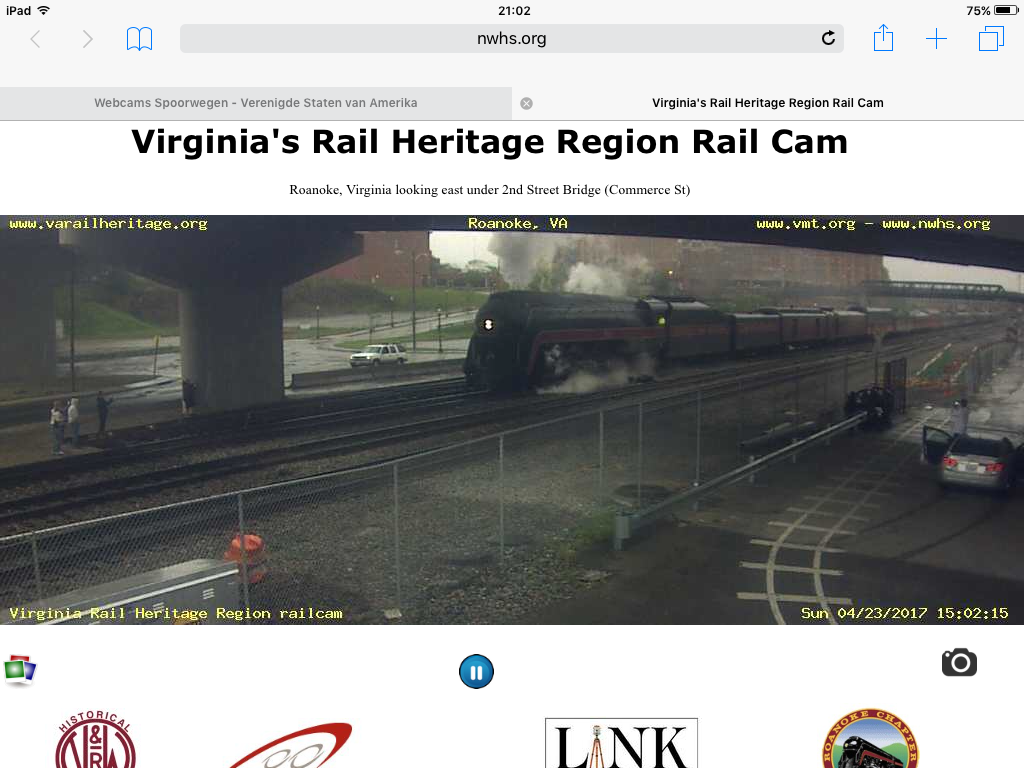Open the photo gallery icon
Viewport: 1024px width, 768px height.
click(x=20, y=669)
